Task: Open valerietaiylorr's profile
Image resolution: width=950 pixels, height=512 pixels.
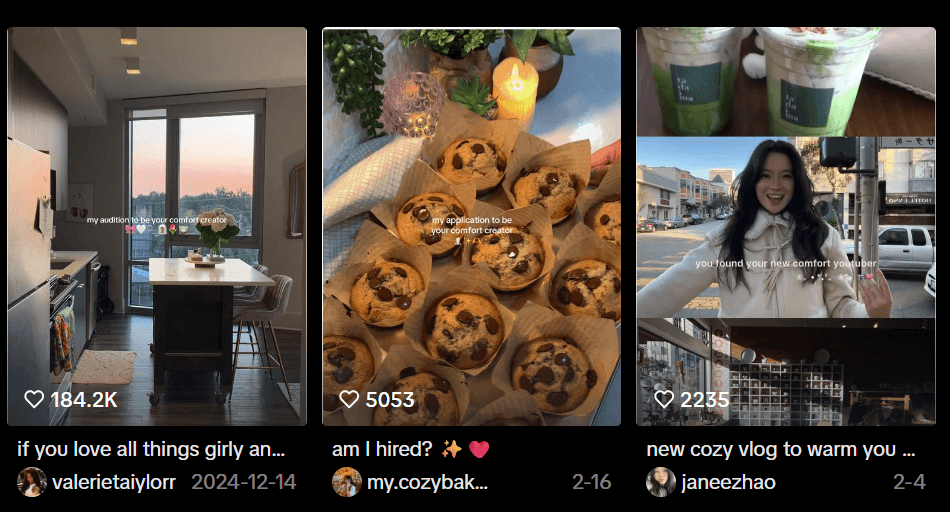Action: tap(112, 482)
